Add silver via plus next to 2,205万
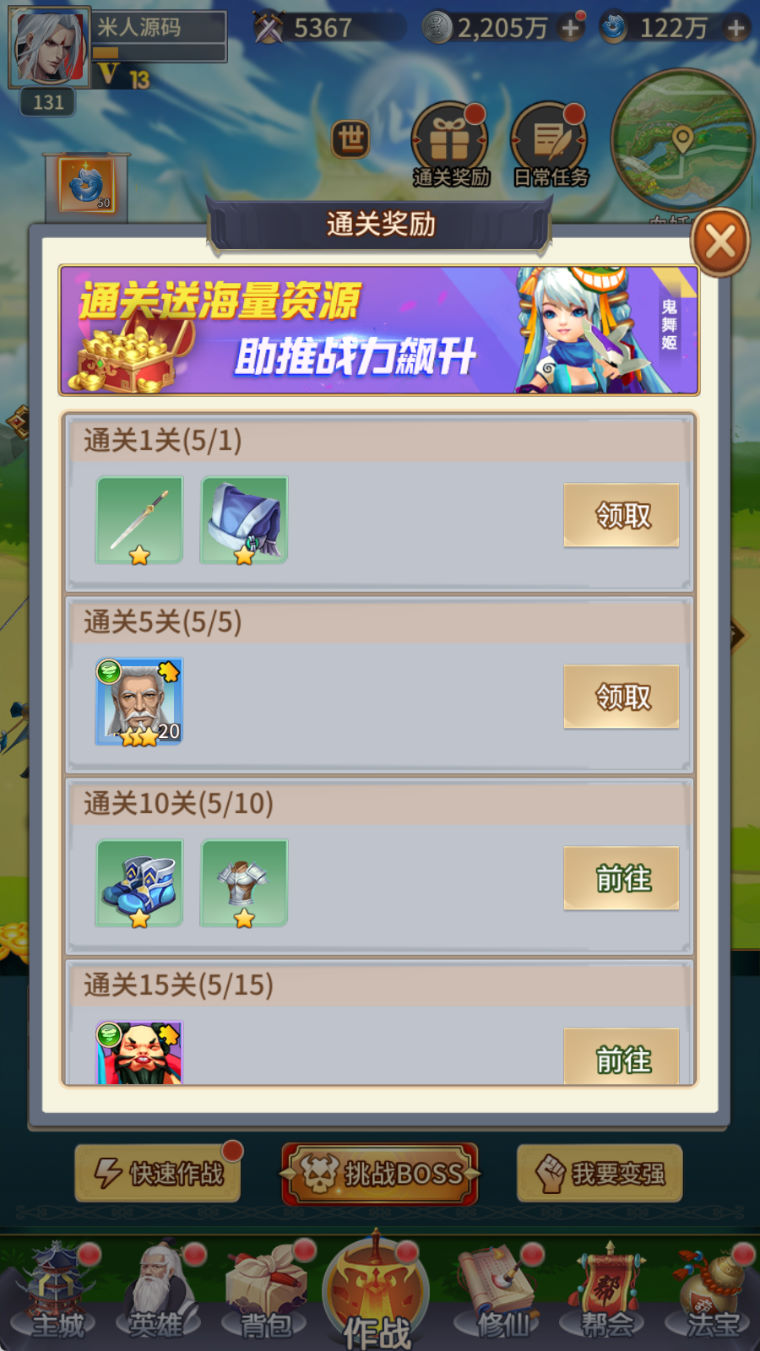 tap(571, 28)
